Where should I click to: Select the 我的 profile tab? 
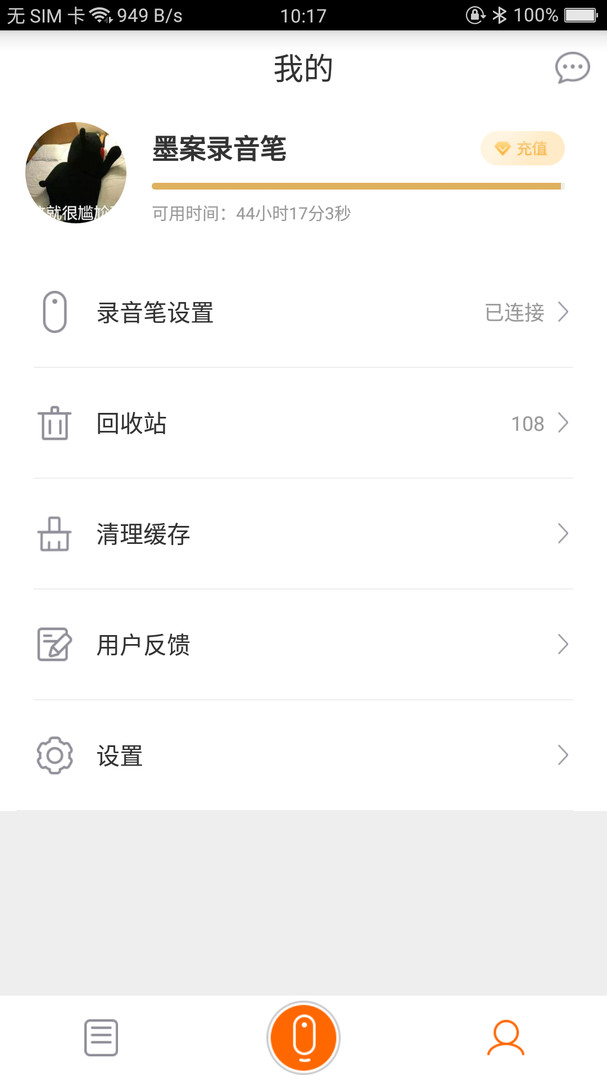point(506,1038)
